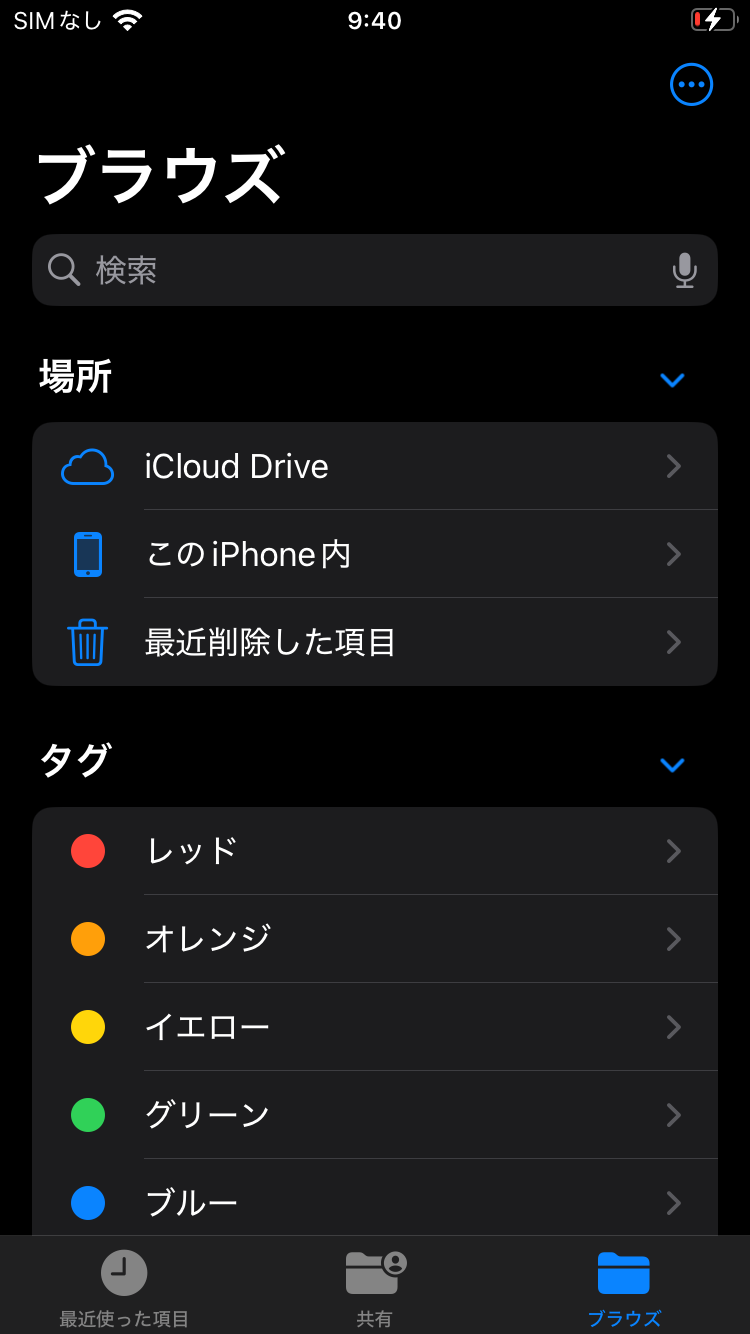Open the more options ellipsis menu

click(x=691, y=85)
